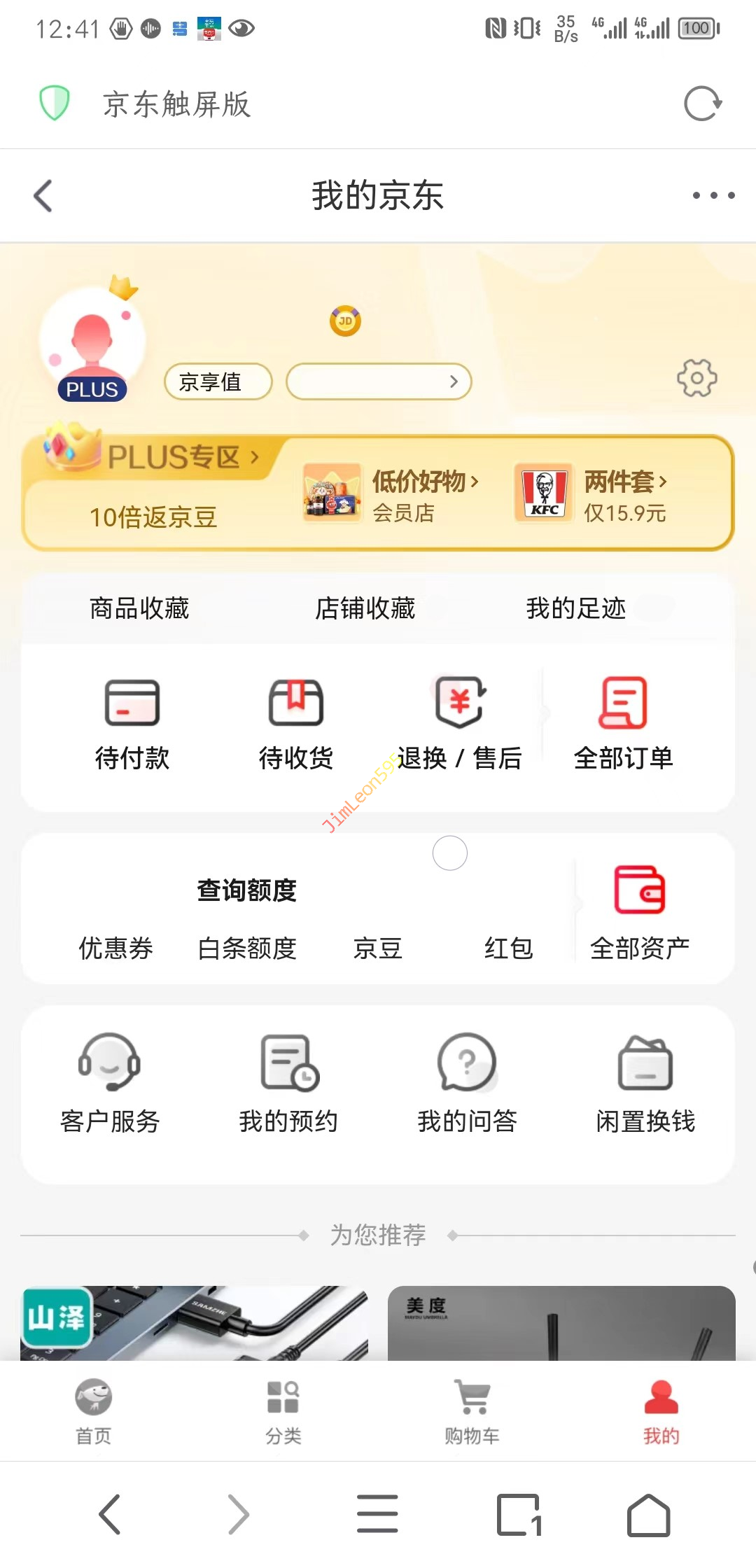Screen dimensions: 756x1568
Task: Switch to 购物车 tab
Action: point(472,1410)
